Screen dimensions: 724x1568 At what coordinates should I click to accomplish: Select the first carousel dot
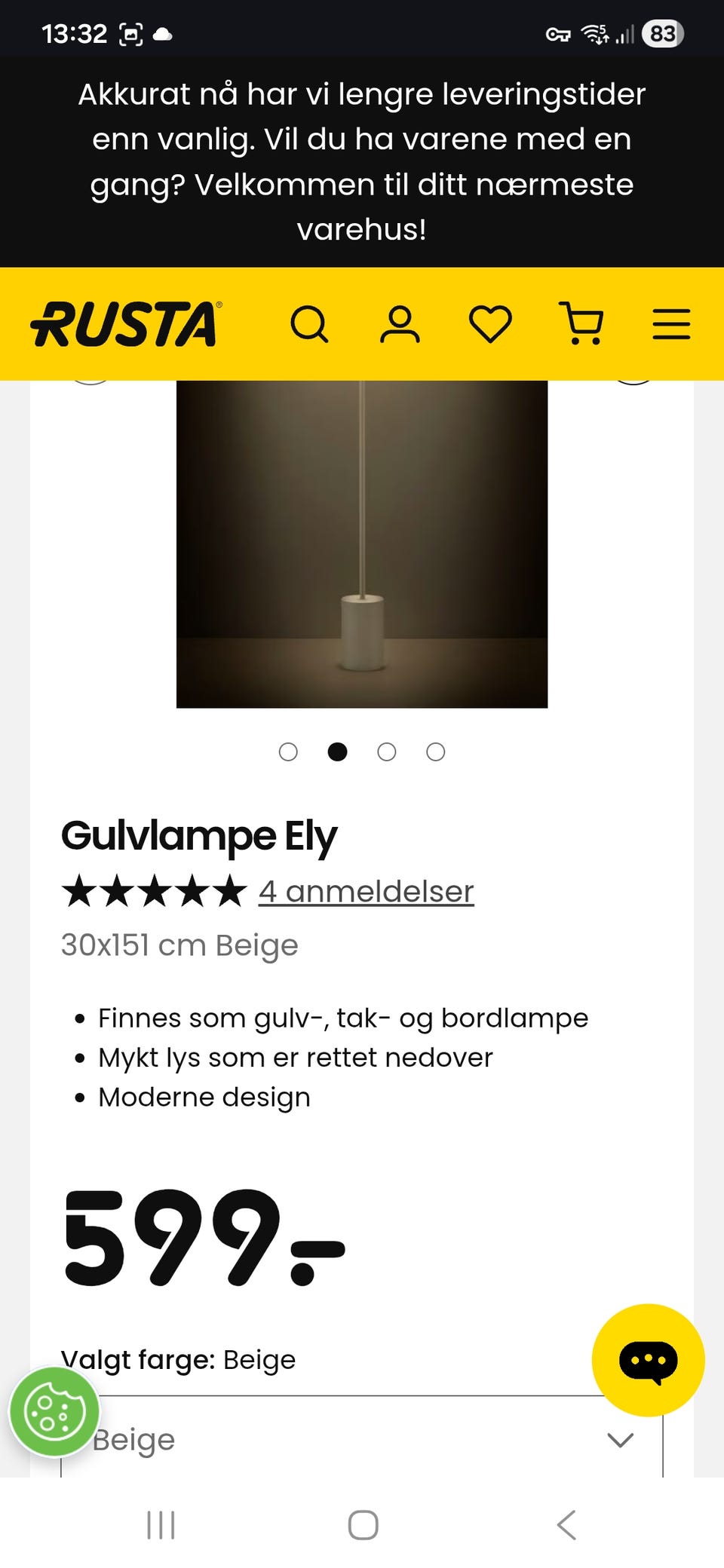pos(288,752)
